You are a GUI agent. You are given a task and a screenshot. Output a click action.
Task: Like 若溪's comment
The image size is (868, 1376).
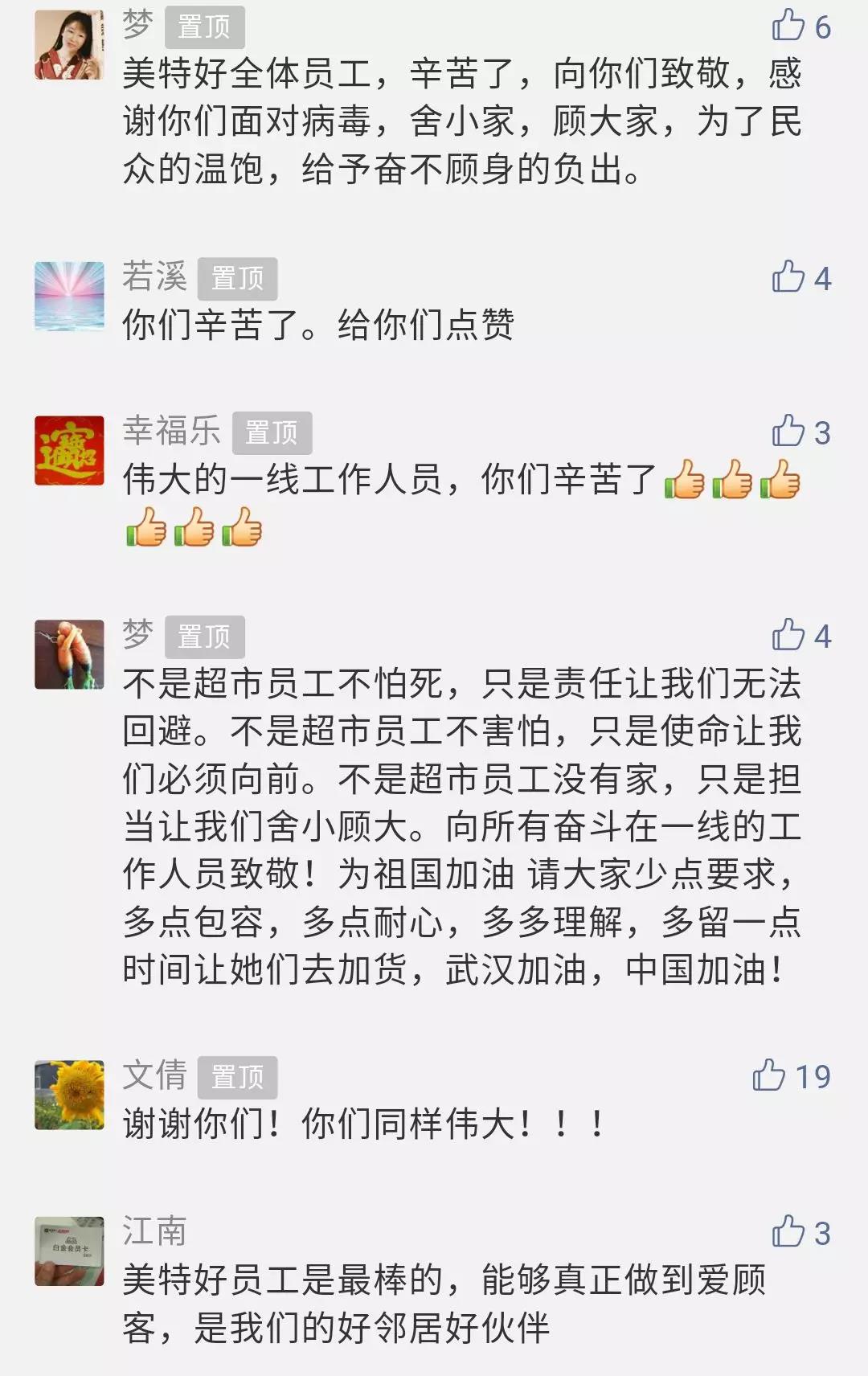(x=788, y=277)
